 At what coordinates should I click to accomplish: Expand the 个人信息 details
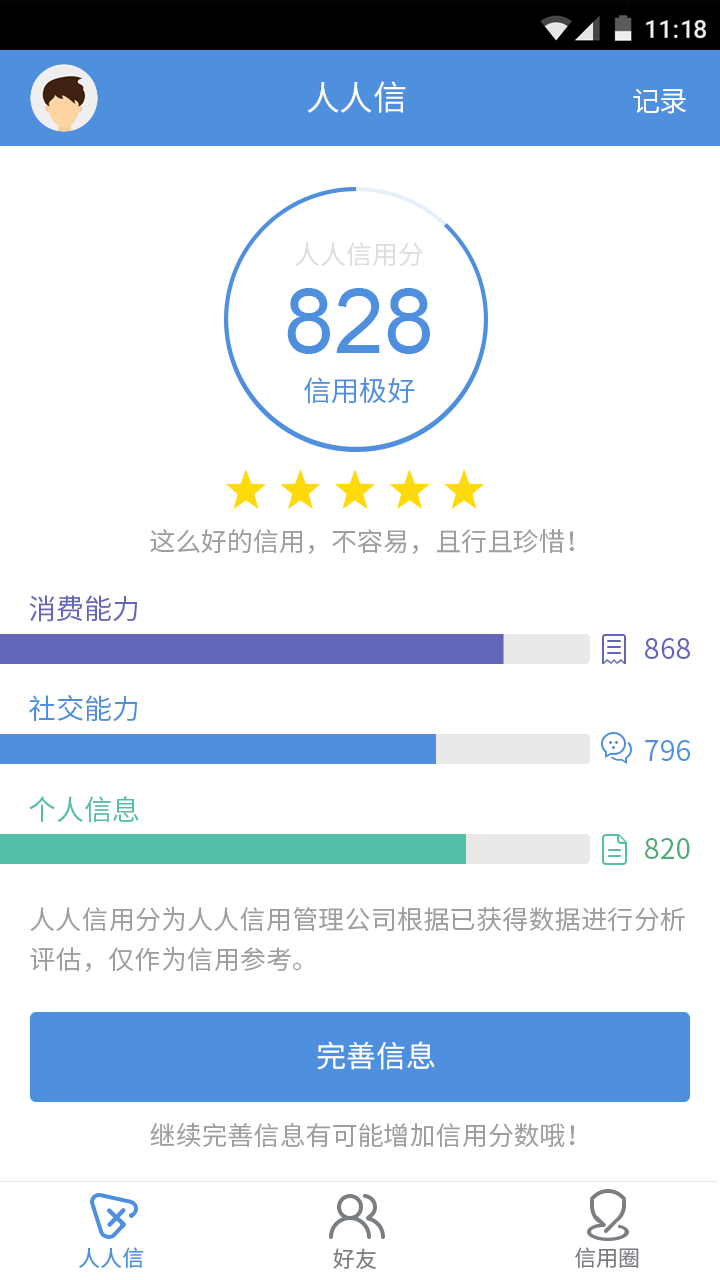(x=84, y=808)
